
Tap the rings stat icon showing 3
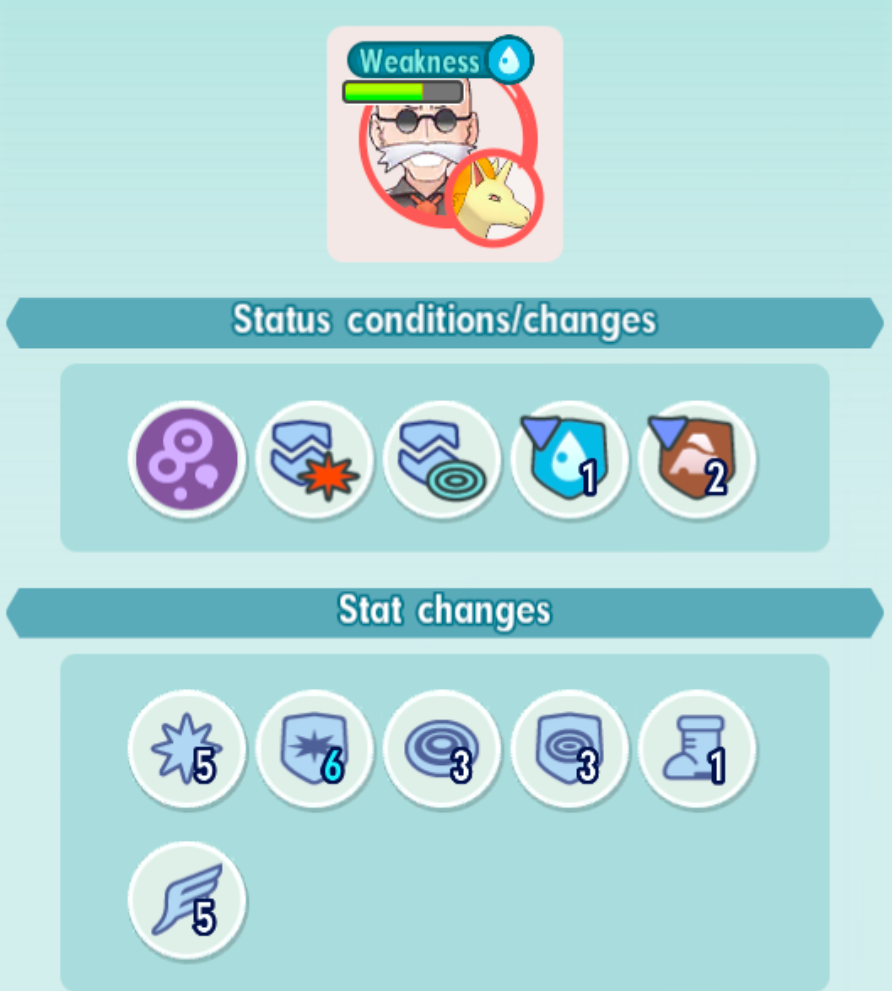coord(442,749)
